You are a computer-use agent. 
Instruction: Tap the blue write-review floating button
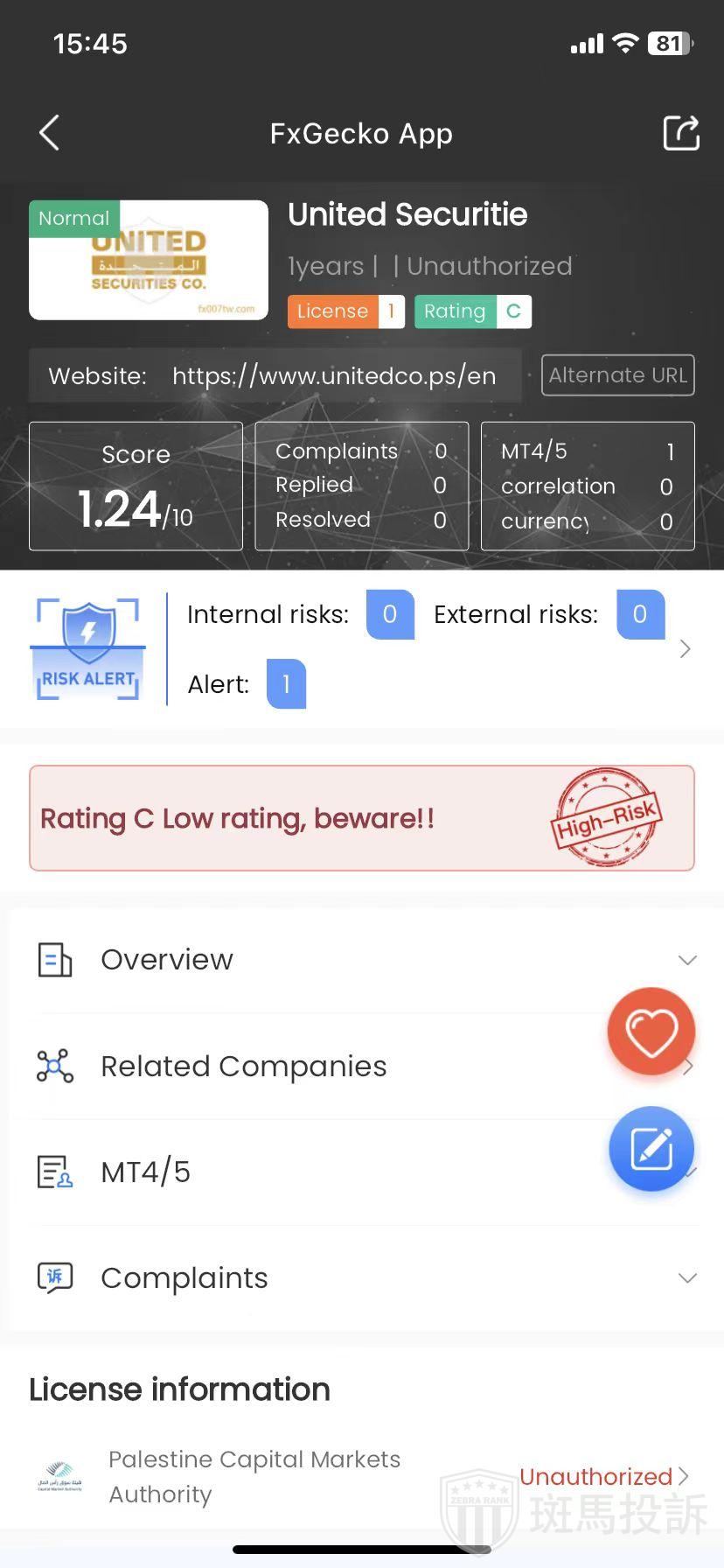tap(651, 1149)
